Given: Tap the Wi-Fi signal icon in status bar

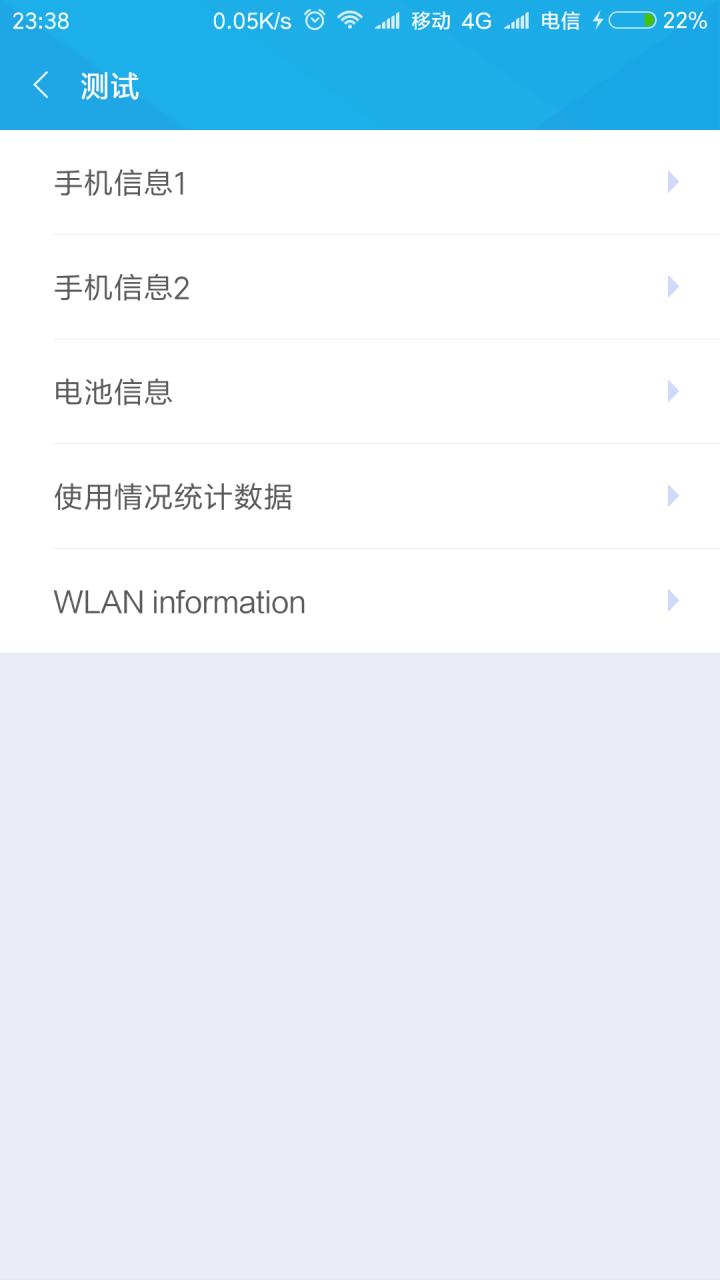Looking at the screenshot, I should [x=350, y=20].
